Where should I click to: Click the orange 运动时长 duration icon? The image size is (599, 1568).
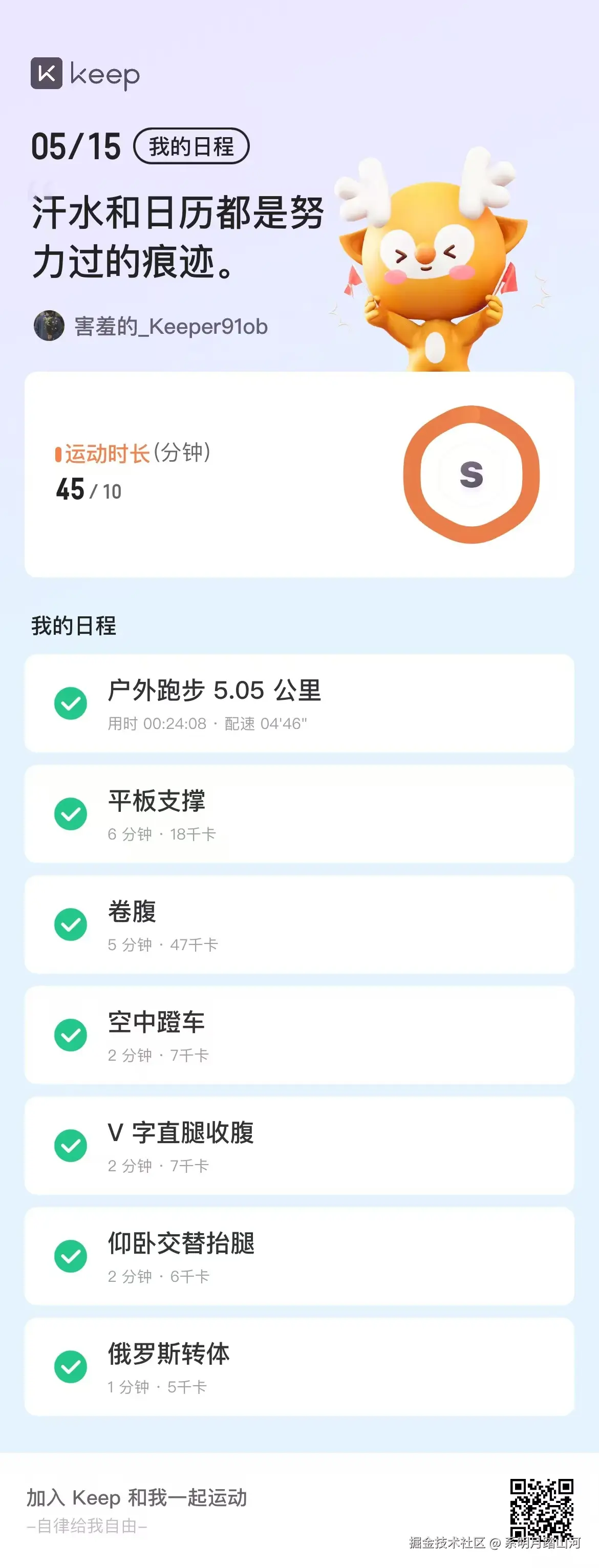pos(58,455)
